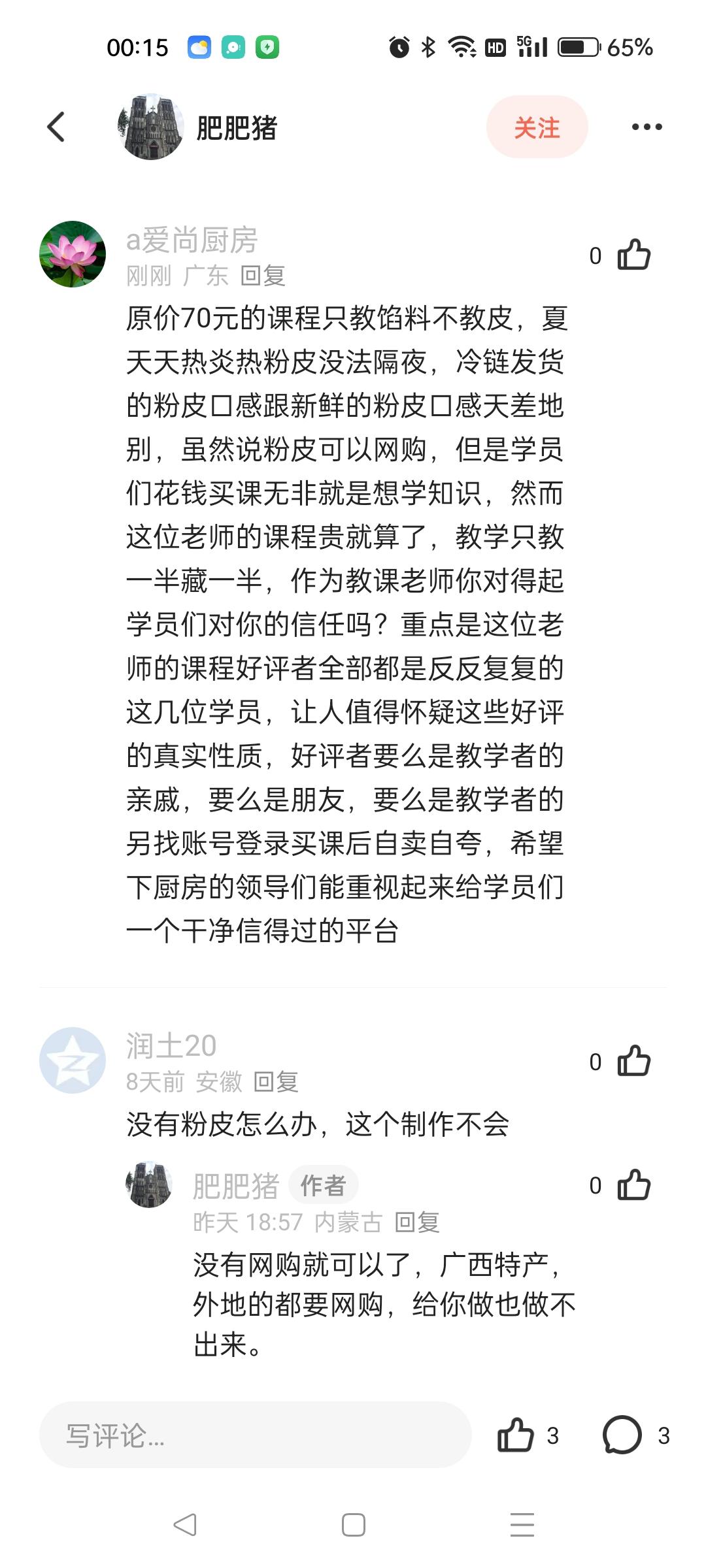Viewport: 706px width, 1568px height.
Task: Reply to a爱尚厨房's comment
Action: click(263, 276)
